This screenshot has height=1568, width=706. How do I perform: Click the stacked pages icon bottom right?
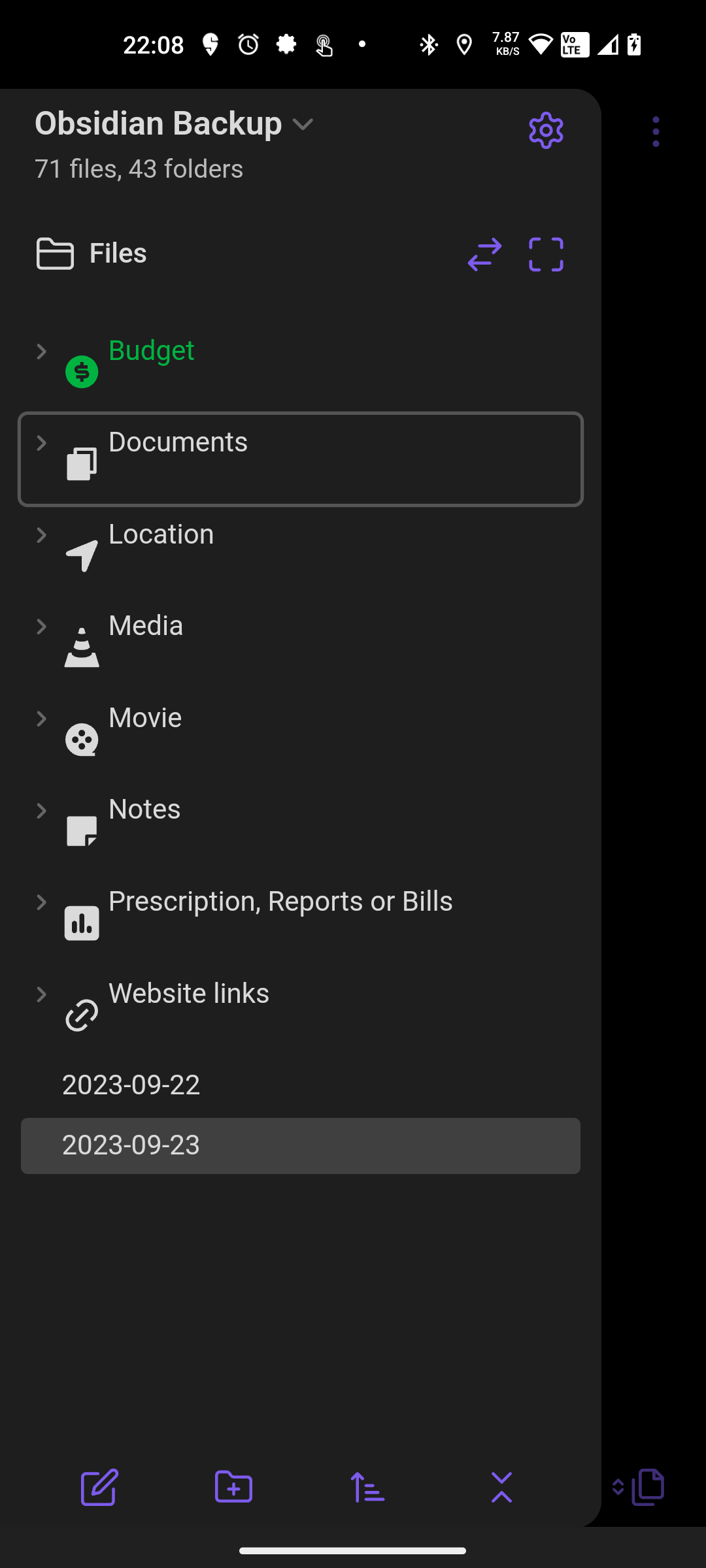click(x=644, y=1488)
